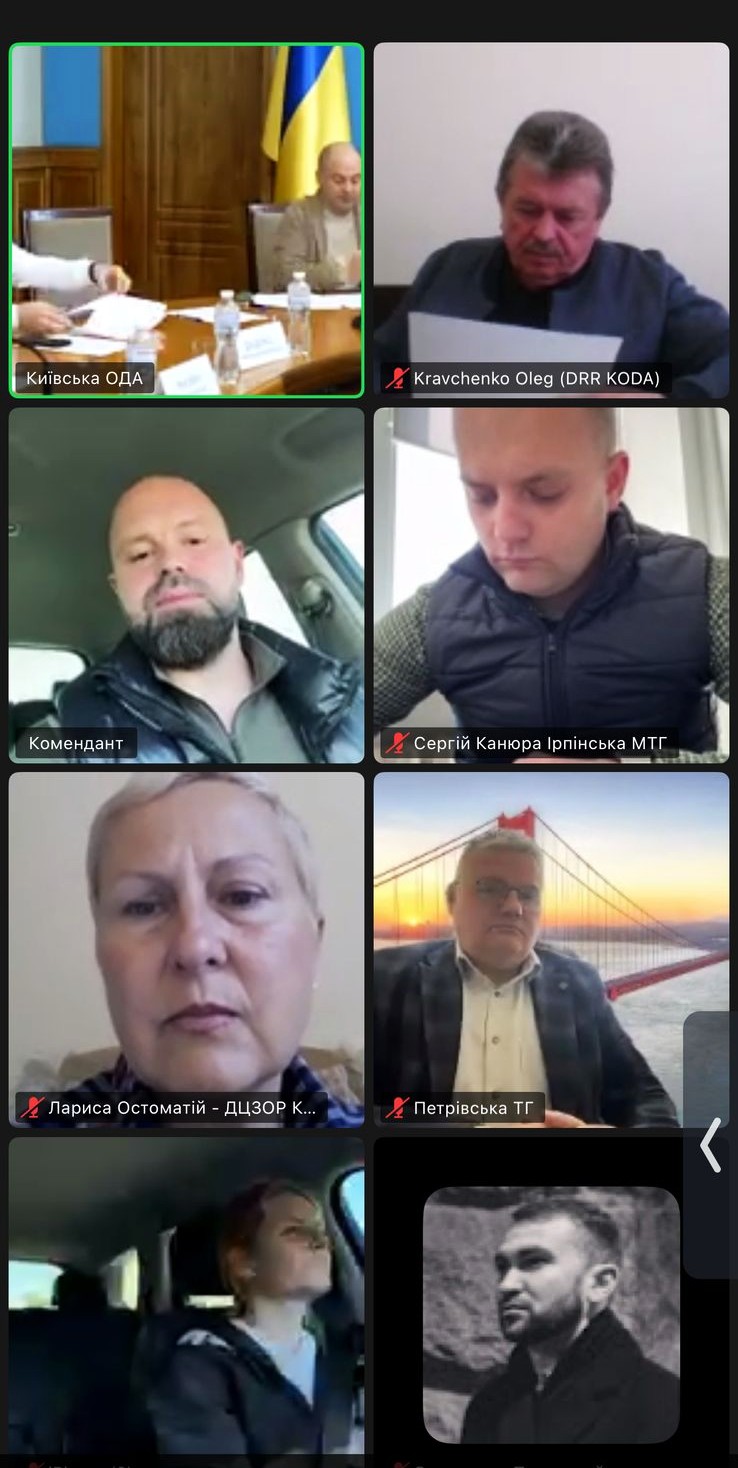Tap Лариса Остоматій participant video tile
Viewport: 738px width, 1468px height.
[186, 948]
